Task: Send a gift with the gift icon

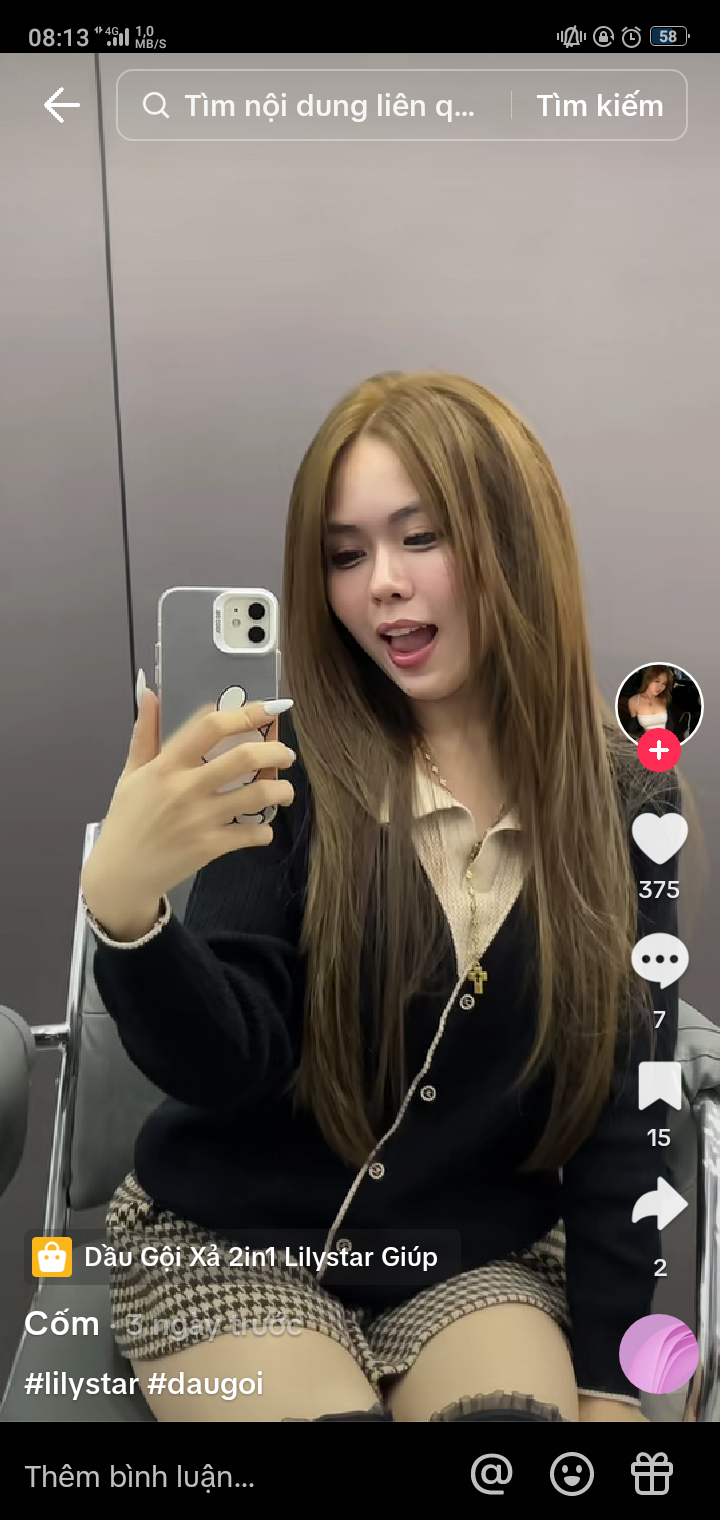Action: click(652, 1474)
